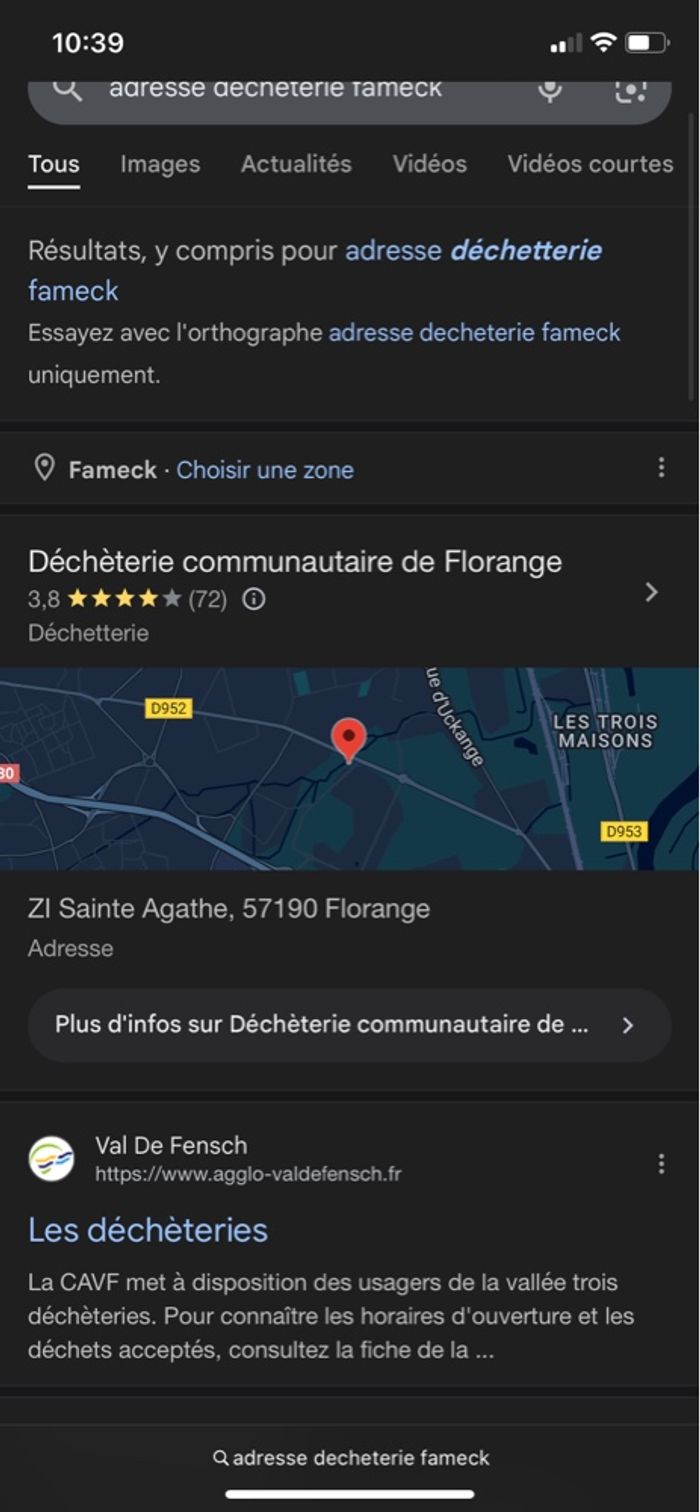Image resolution: width=700 pixels, height=1512 pixels.
Task: Start voice search with the microphone
Action: (549, 90)
